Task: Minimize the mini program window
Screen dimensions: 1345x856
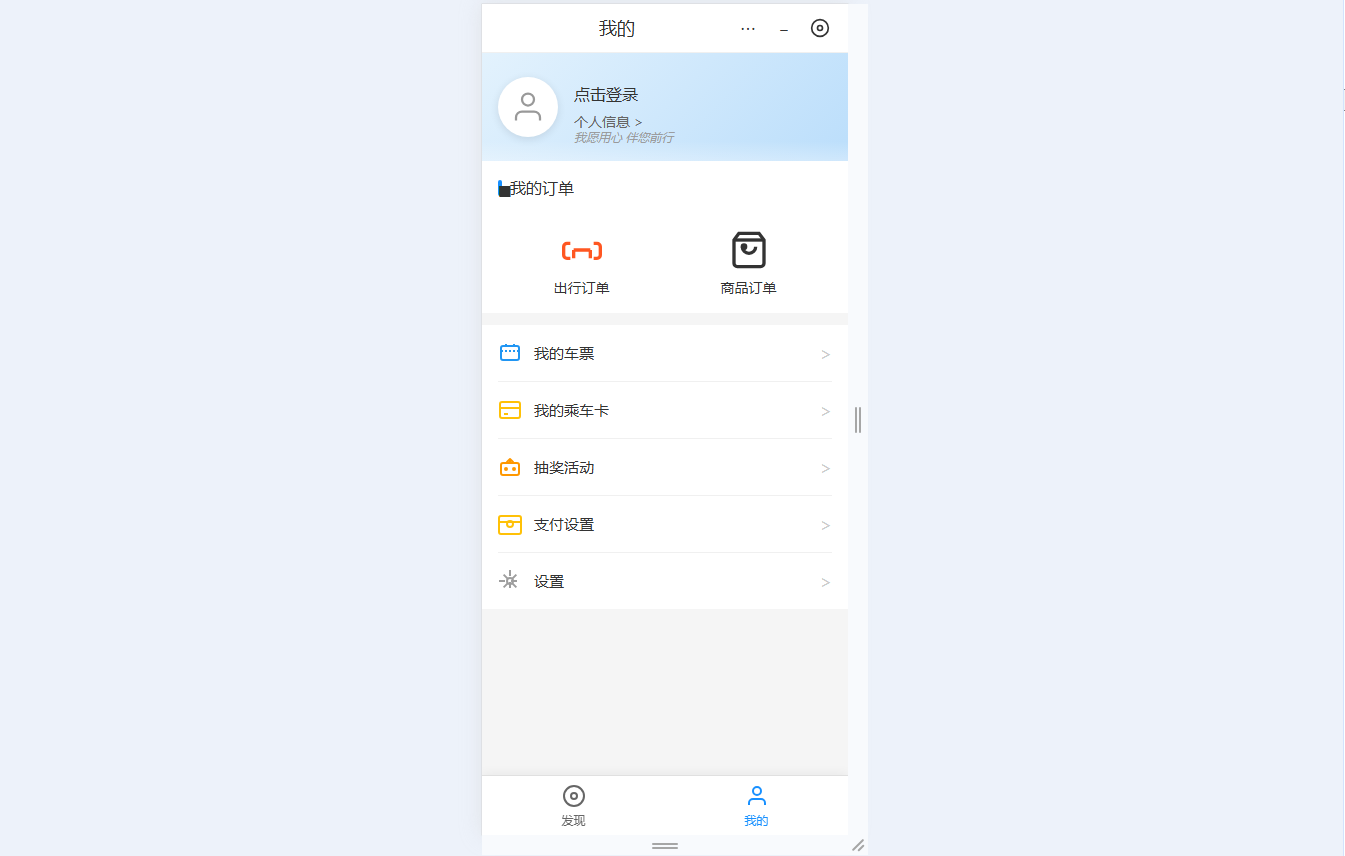Action: point(784,30)
